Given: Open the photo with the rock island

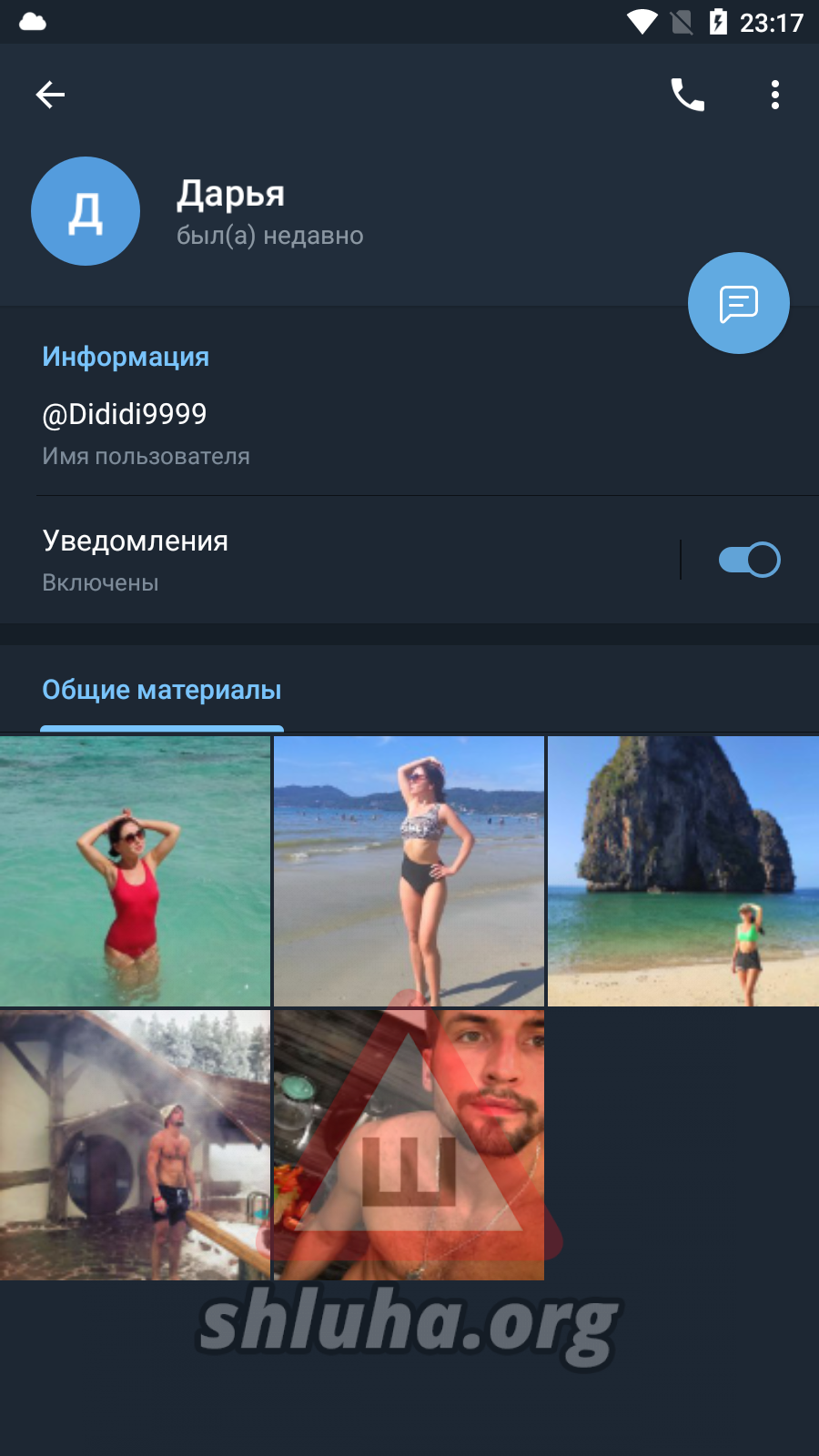Looking at the screenshot, I should (683, 871).
